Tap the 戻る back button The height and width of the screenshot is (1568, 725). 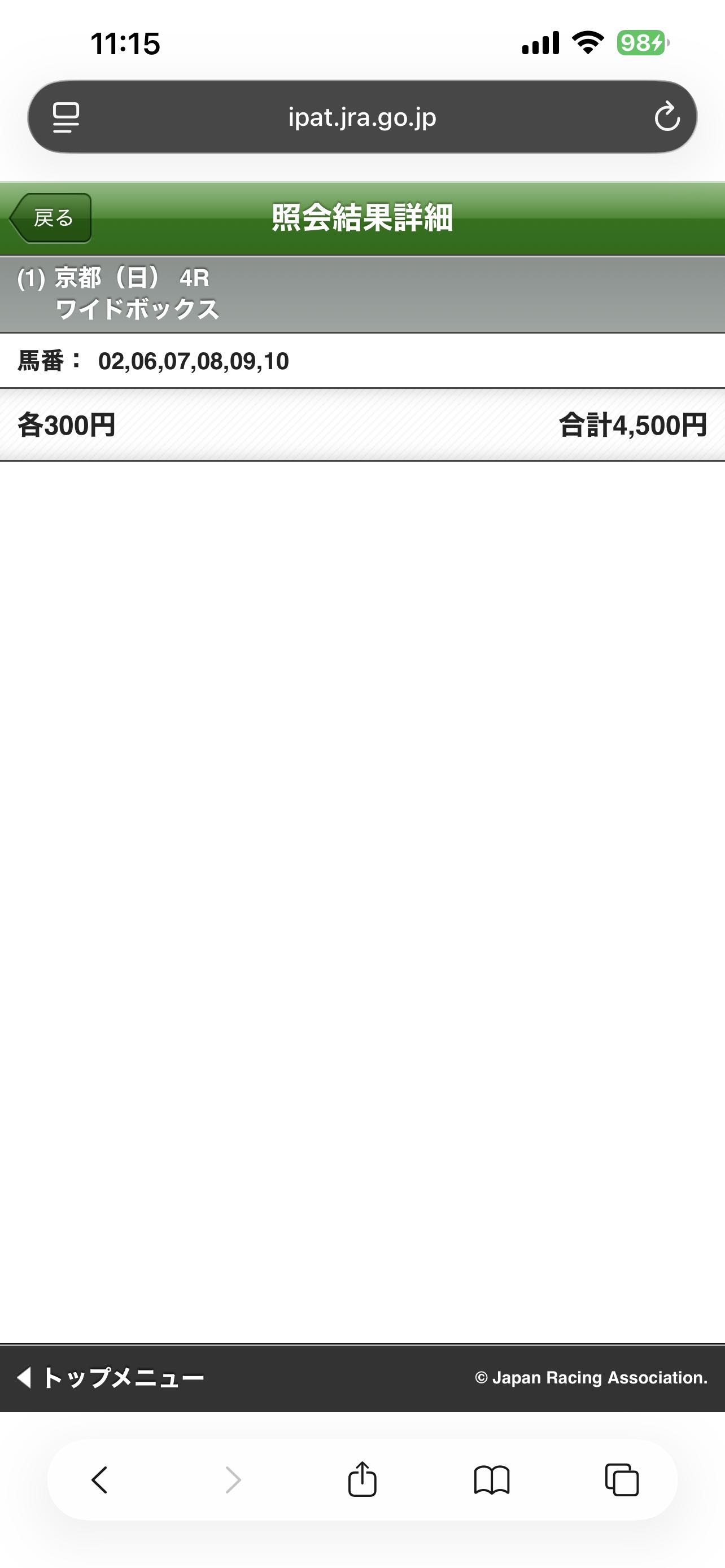(x=51, y=218)
